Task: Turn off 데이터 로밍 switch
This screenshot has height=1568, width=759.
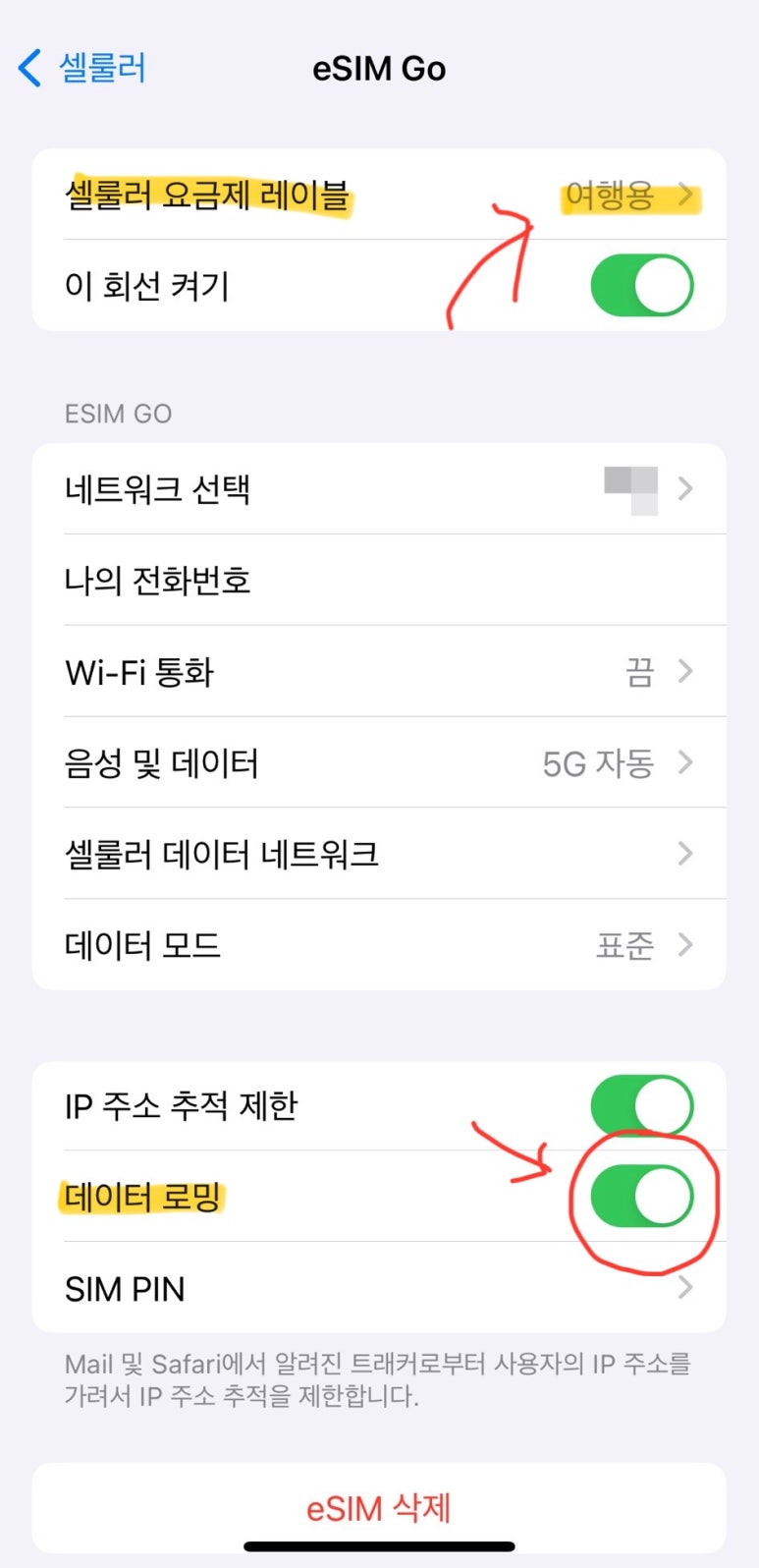Action: 642,1196
